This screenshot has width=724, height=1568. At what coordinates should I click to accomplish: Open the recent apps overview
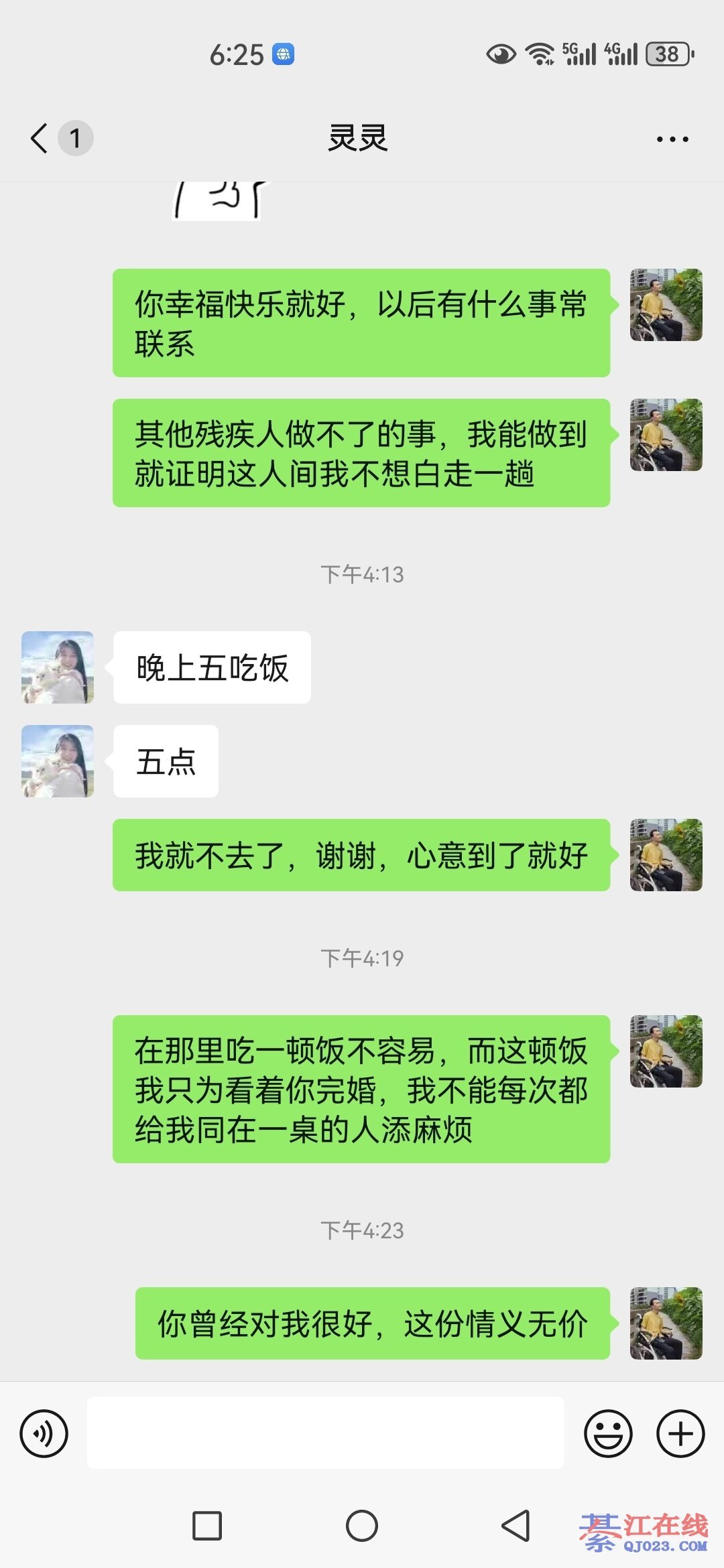click(207, 1526)
